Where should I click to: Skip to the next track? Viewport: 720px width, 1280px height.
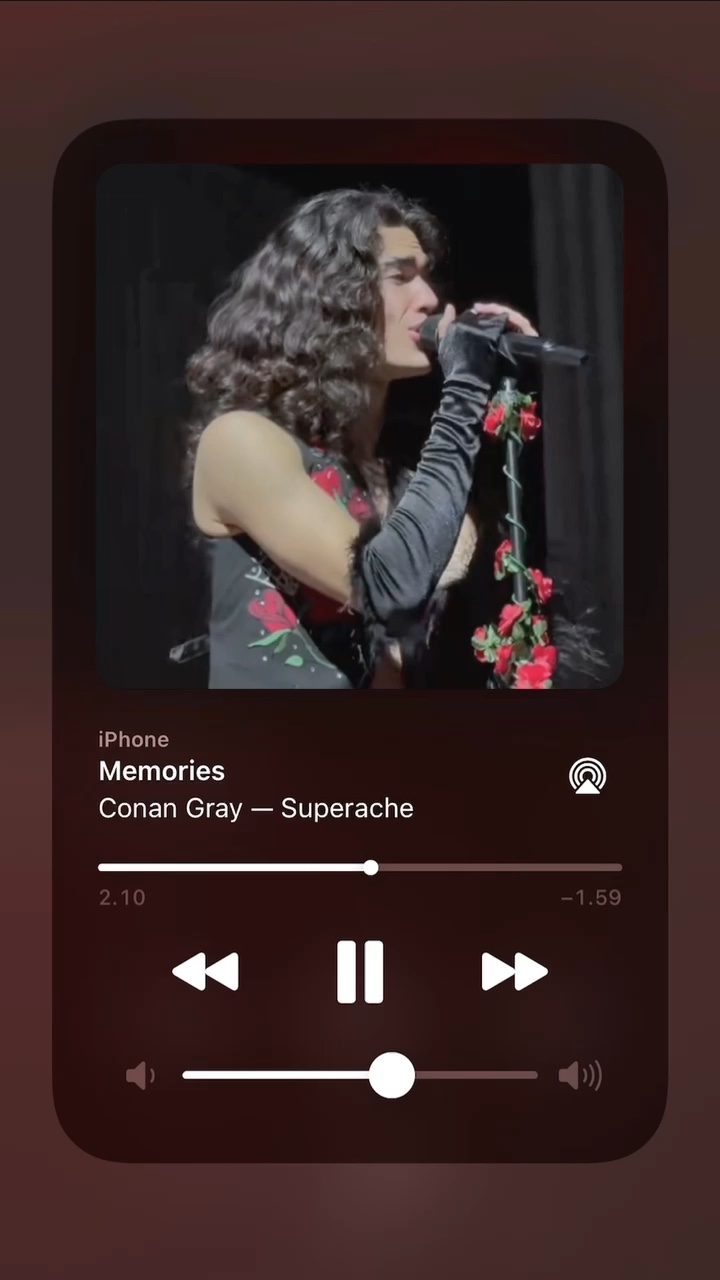514,971
